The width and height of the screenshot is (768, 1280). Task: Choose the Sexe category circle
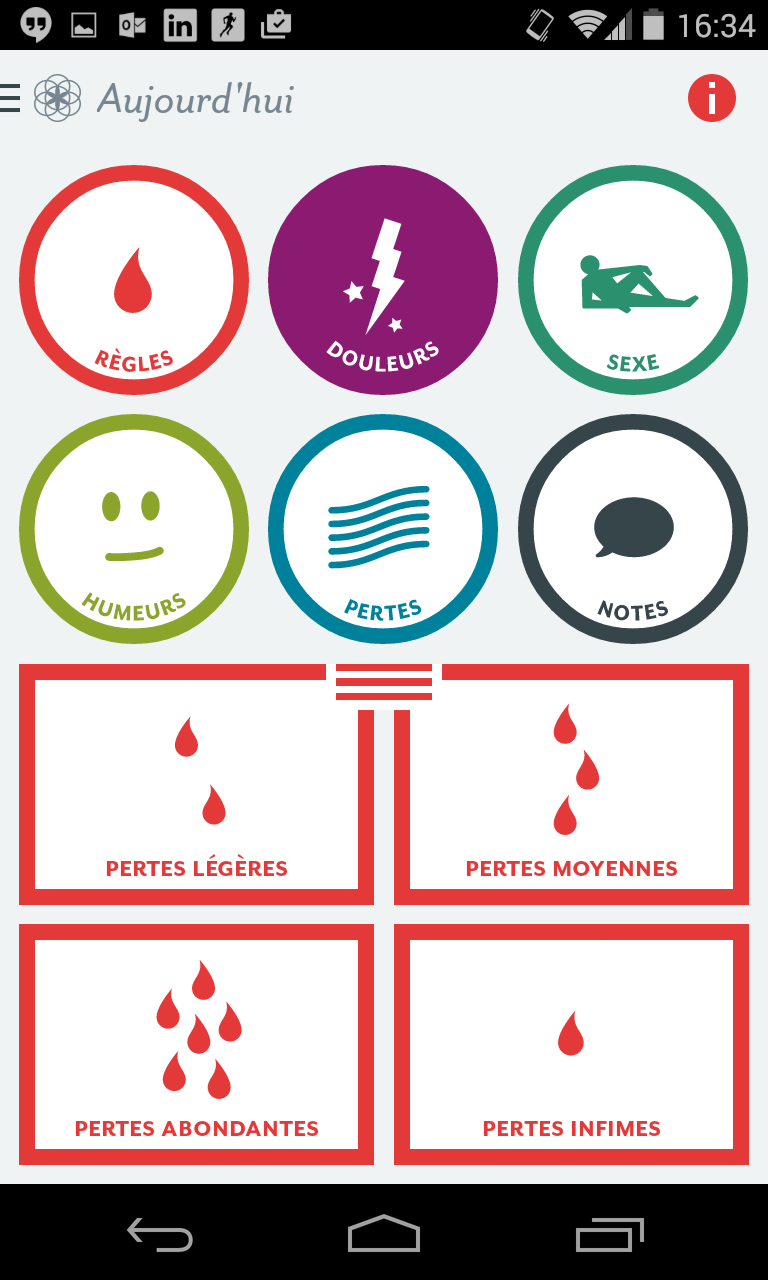coord(633,280)
